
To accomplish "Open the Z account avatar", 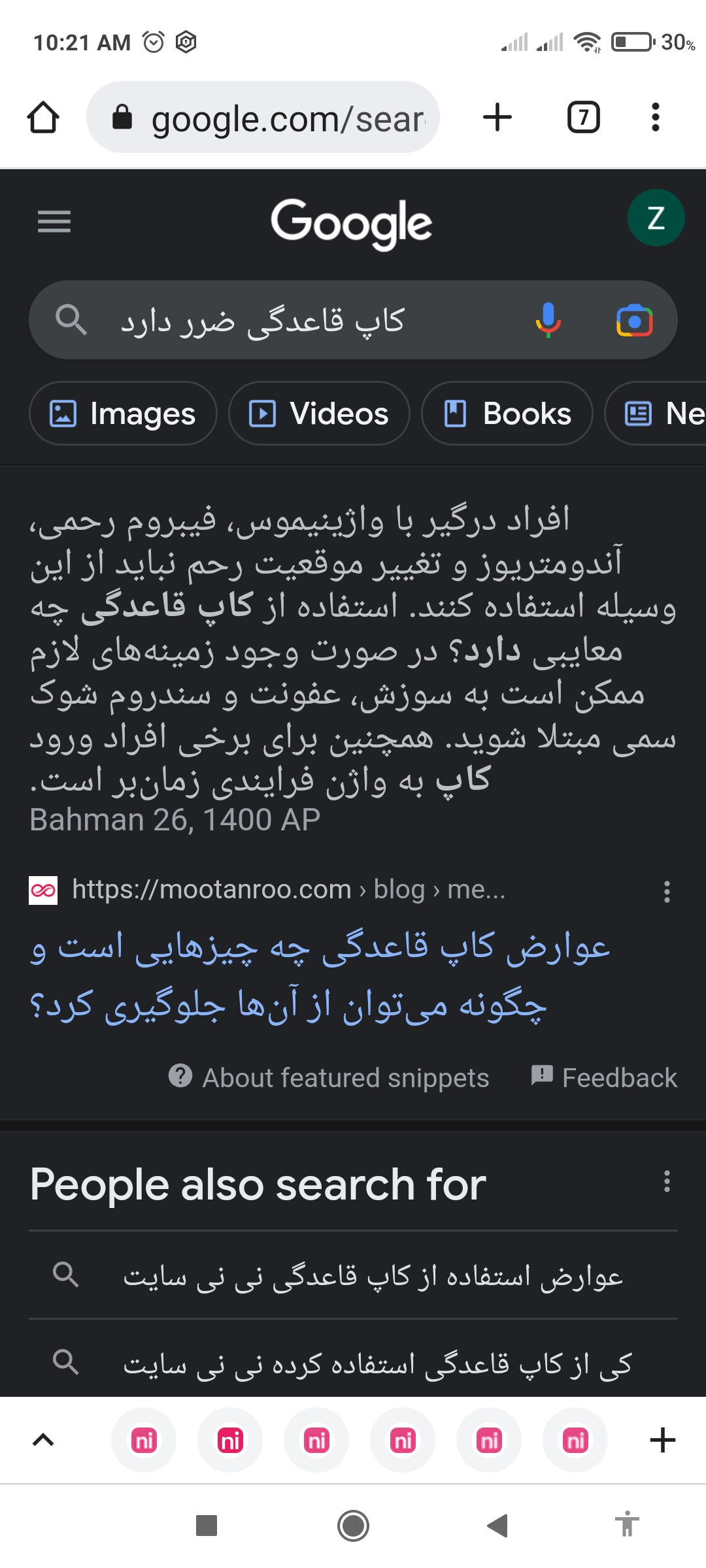I will point(656,218).
